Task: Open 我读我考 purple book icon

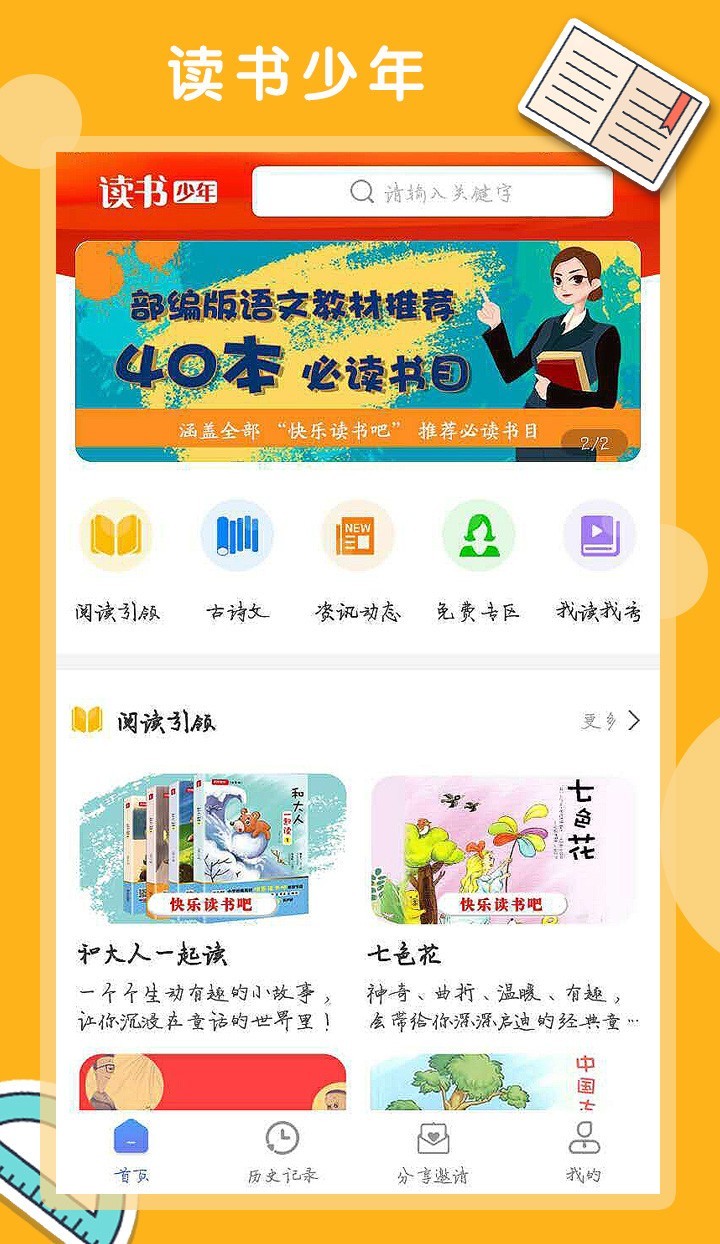Action: pos(598,536)
